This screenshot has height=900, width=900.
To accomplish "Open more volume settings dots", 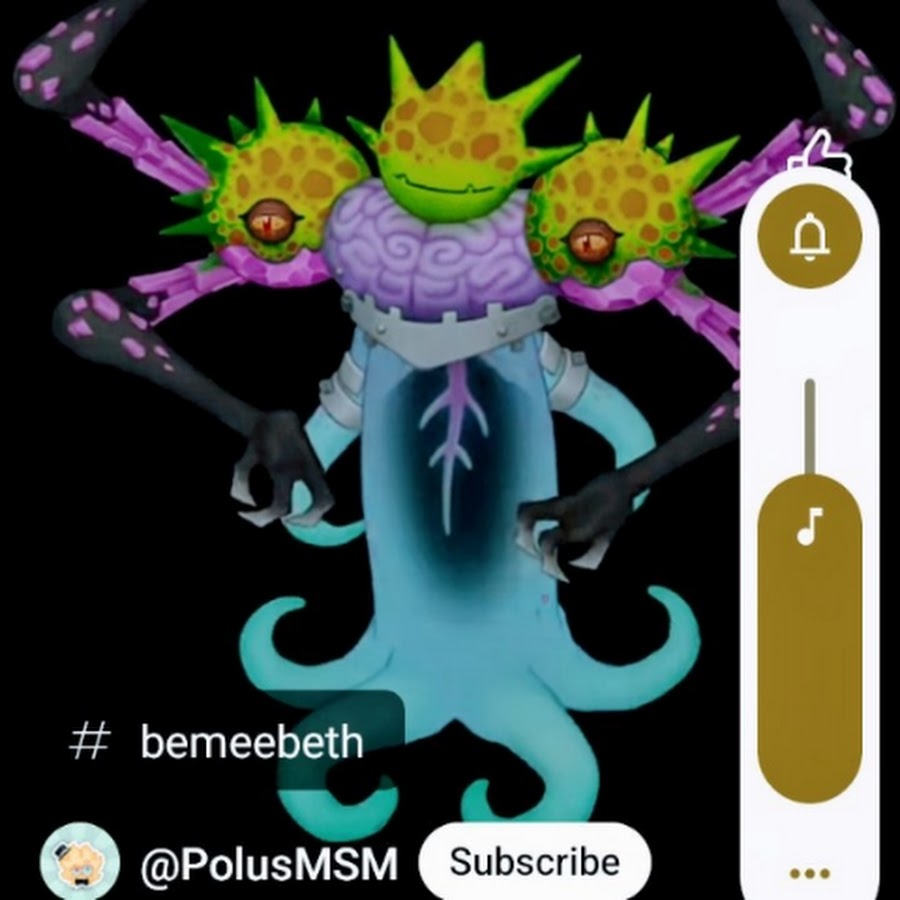I will 809,872.
